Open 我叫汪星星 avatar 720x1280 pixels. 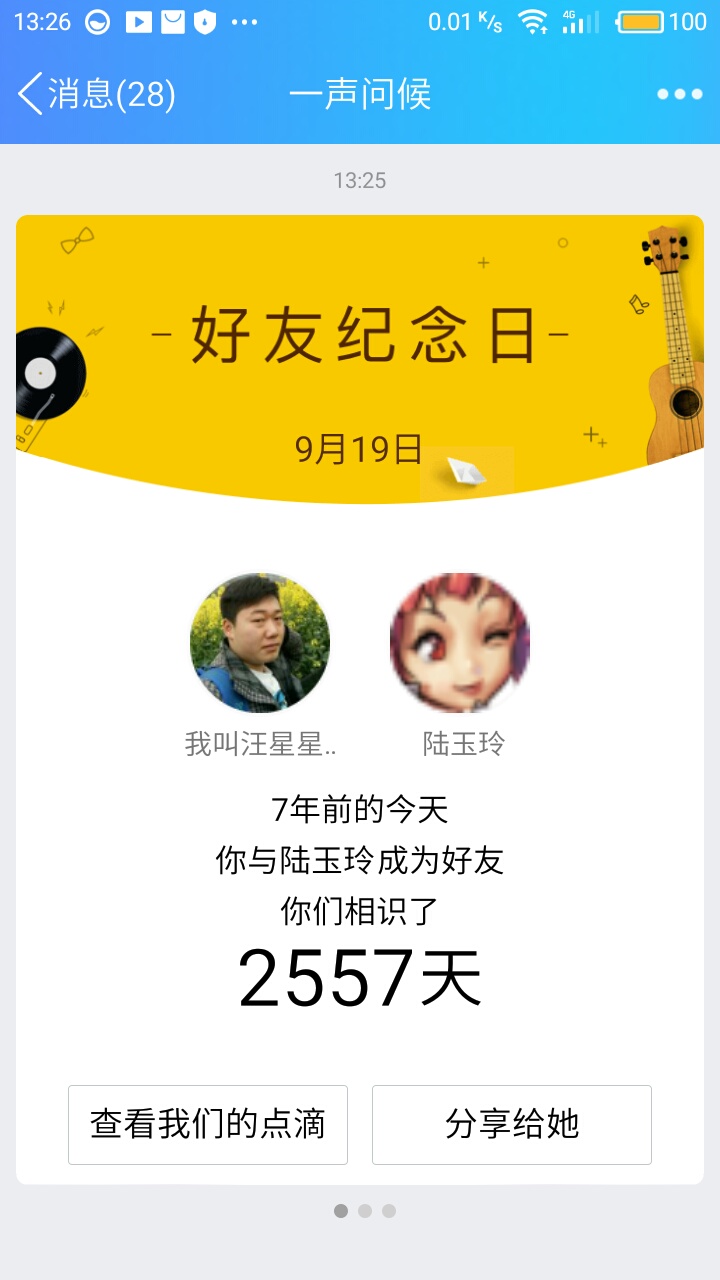260,642
